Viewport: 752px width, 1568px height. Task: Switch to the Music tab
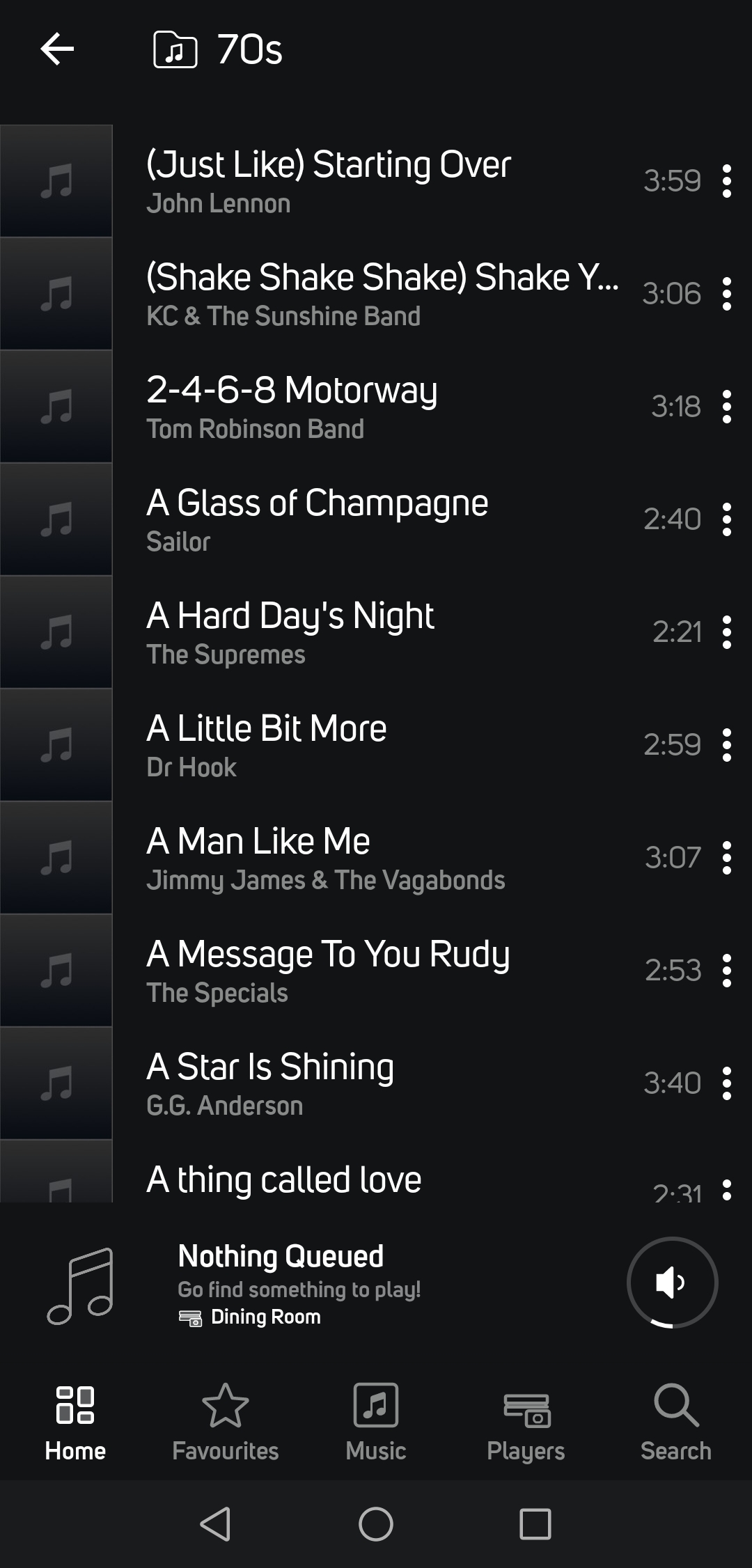point(376,1422)
